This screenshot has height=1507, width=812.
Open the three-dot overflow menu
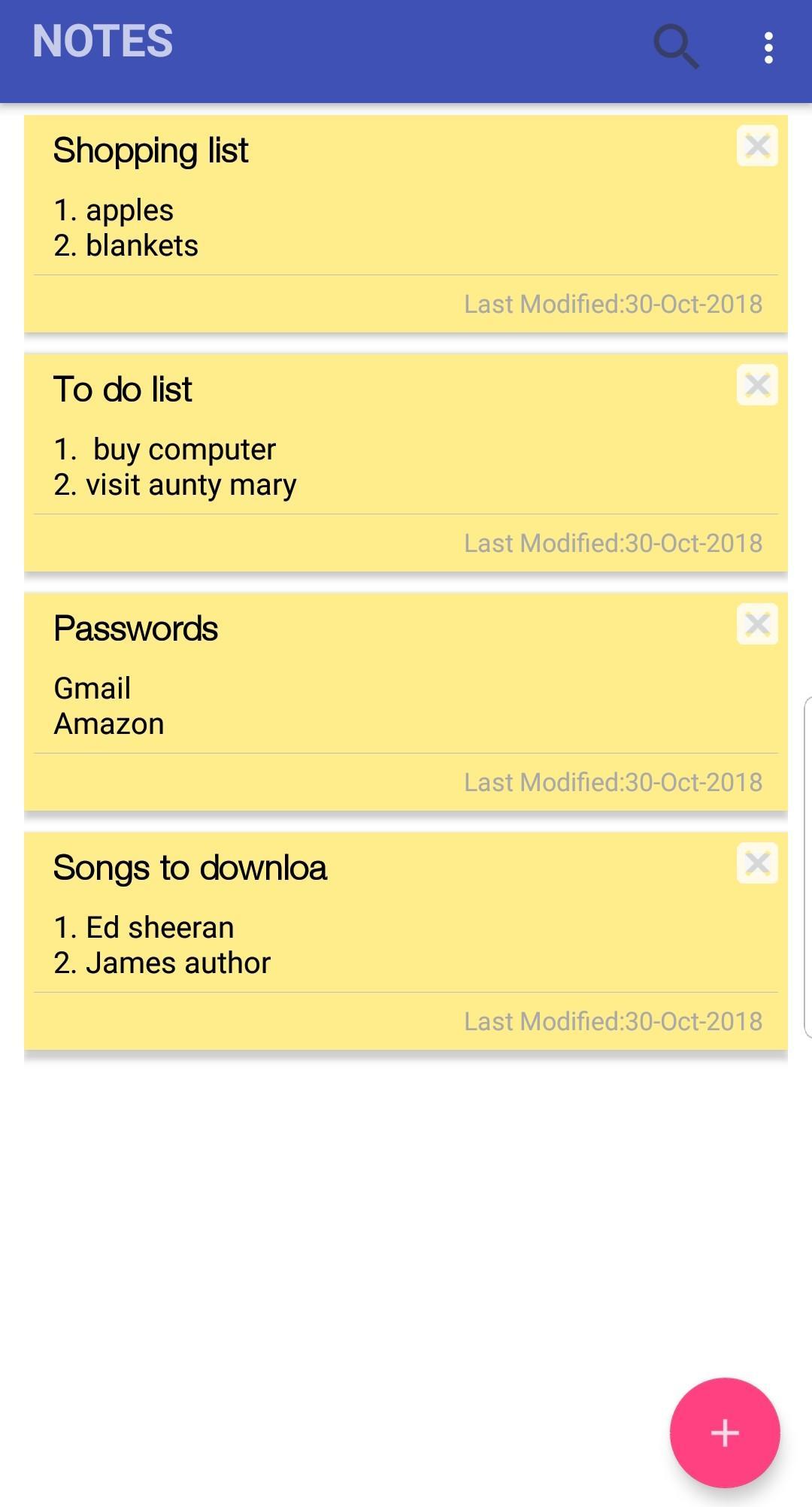pos(768,47)
